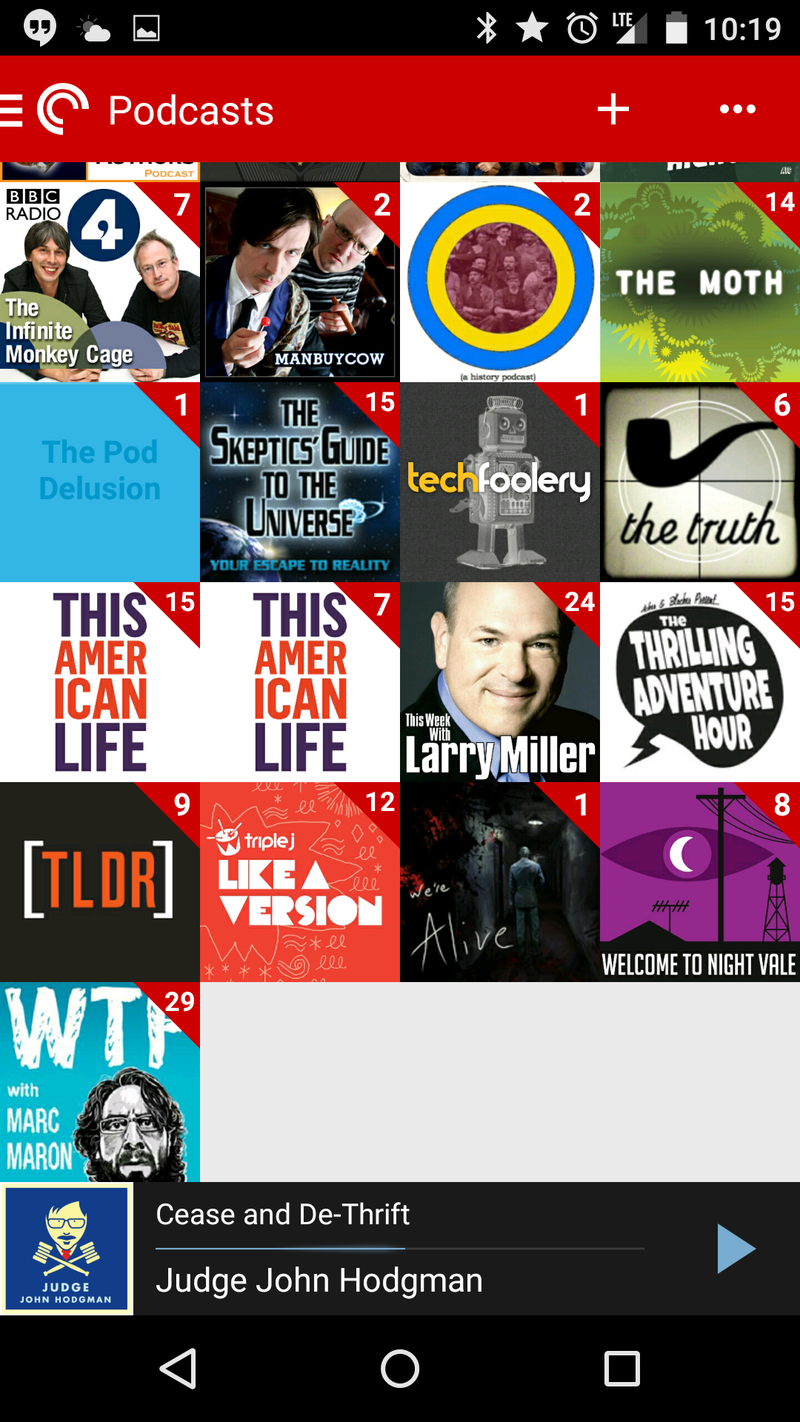
Task: Open the TLDR podcast
Action: [100, 882]
